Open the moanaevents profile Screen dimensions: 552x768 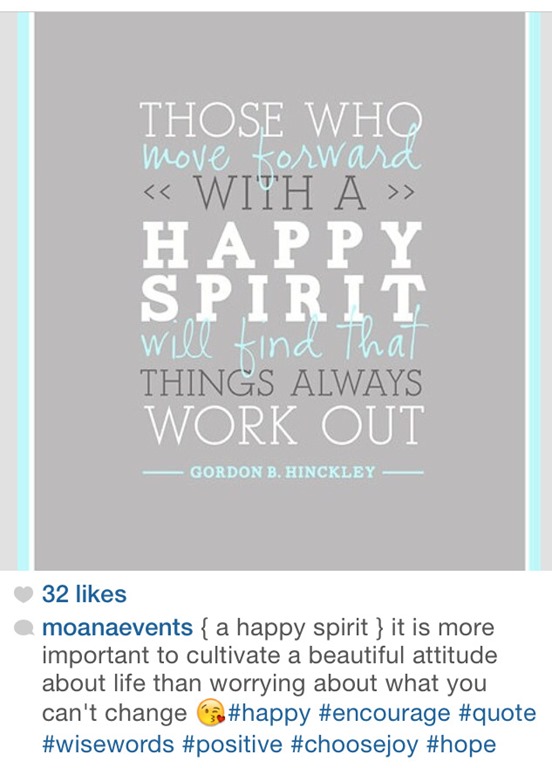coord(118,627)
